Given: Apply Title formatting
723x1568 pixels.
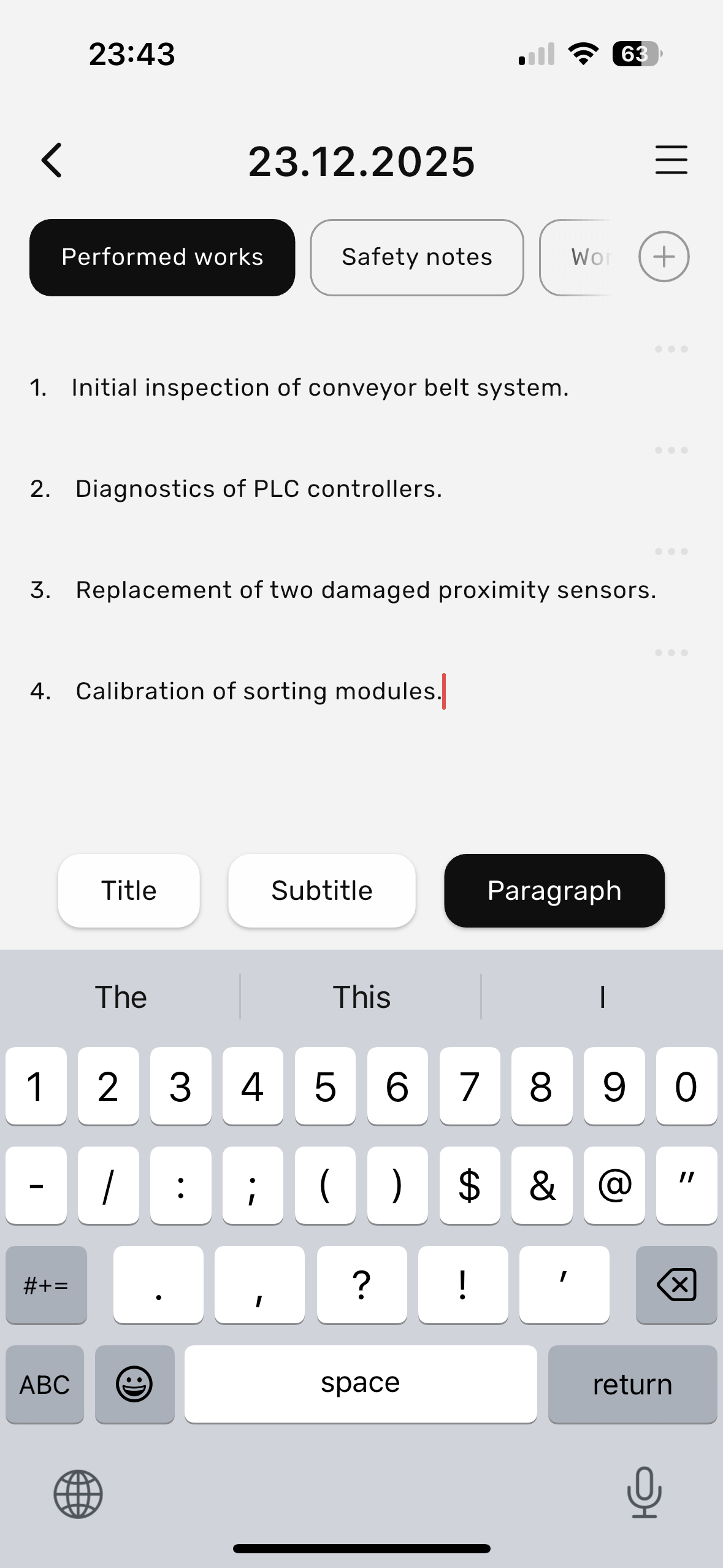Looking at the screenshot, I should point(128,890).
